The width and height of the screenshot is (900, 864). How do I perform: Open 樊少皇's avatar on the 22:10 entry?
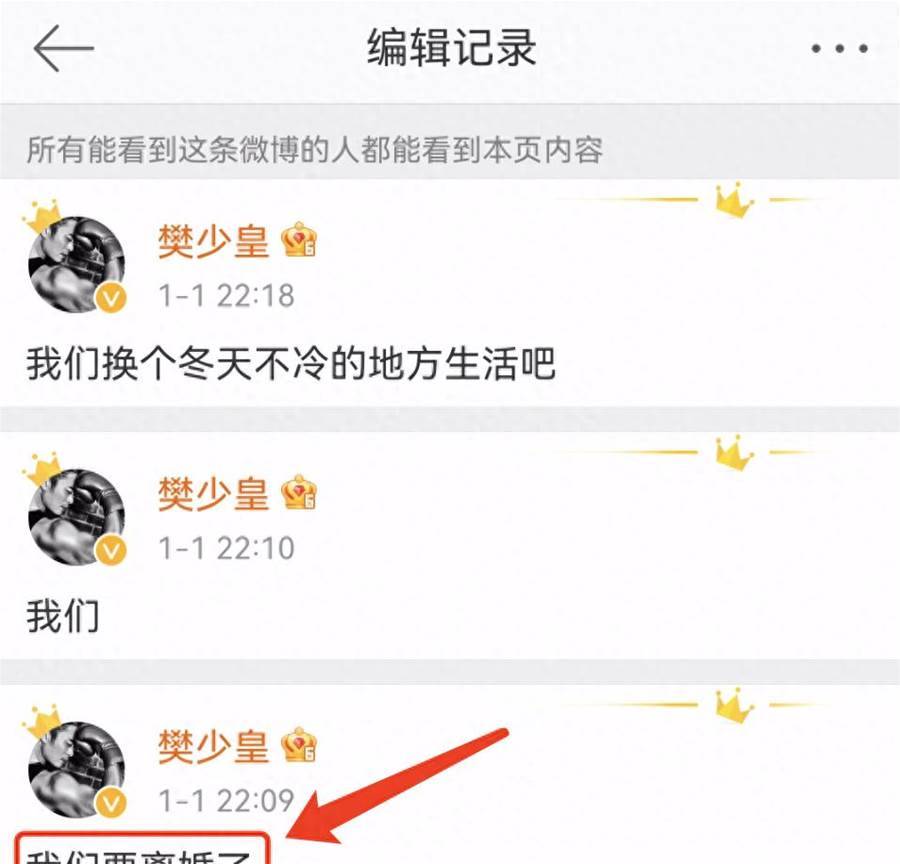coord(77,513)
